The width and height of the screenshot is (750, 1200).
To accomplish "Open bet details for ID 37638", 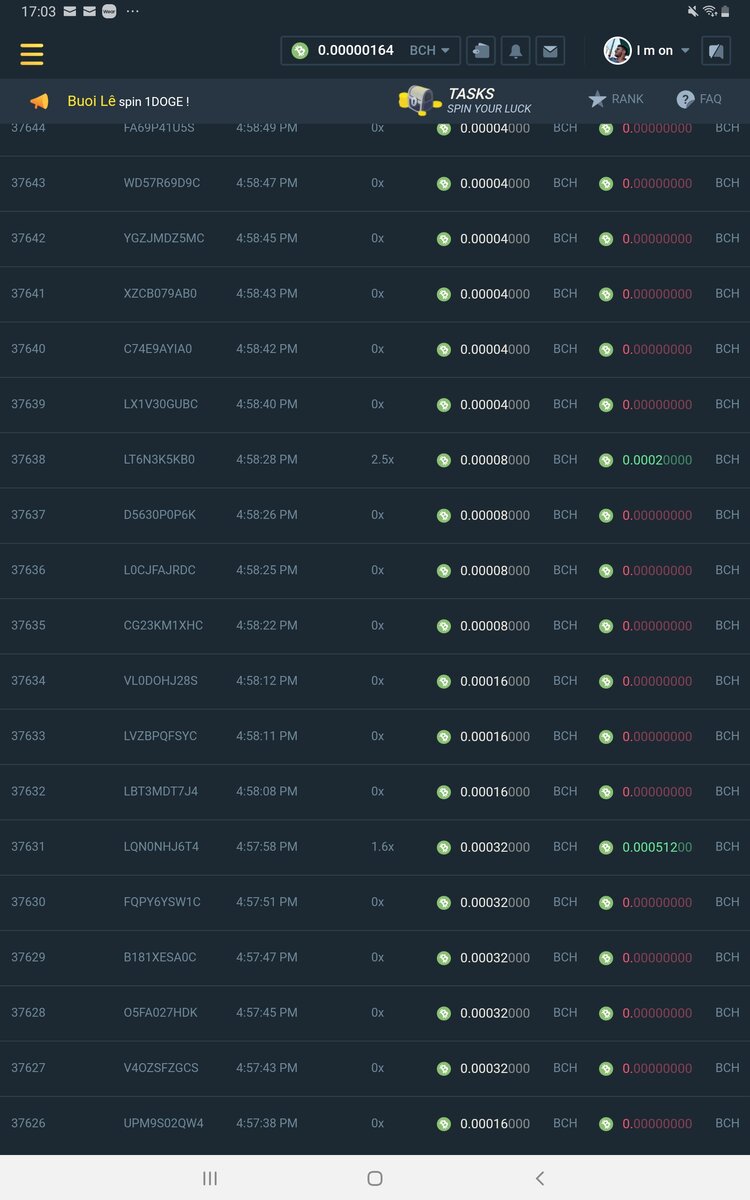I will tap(28, 460).
